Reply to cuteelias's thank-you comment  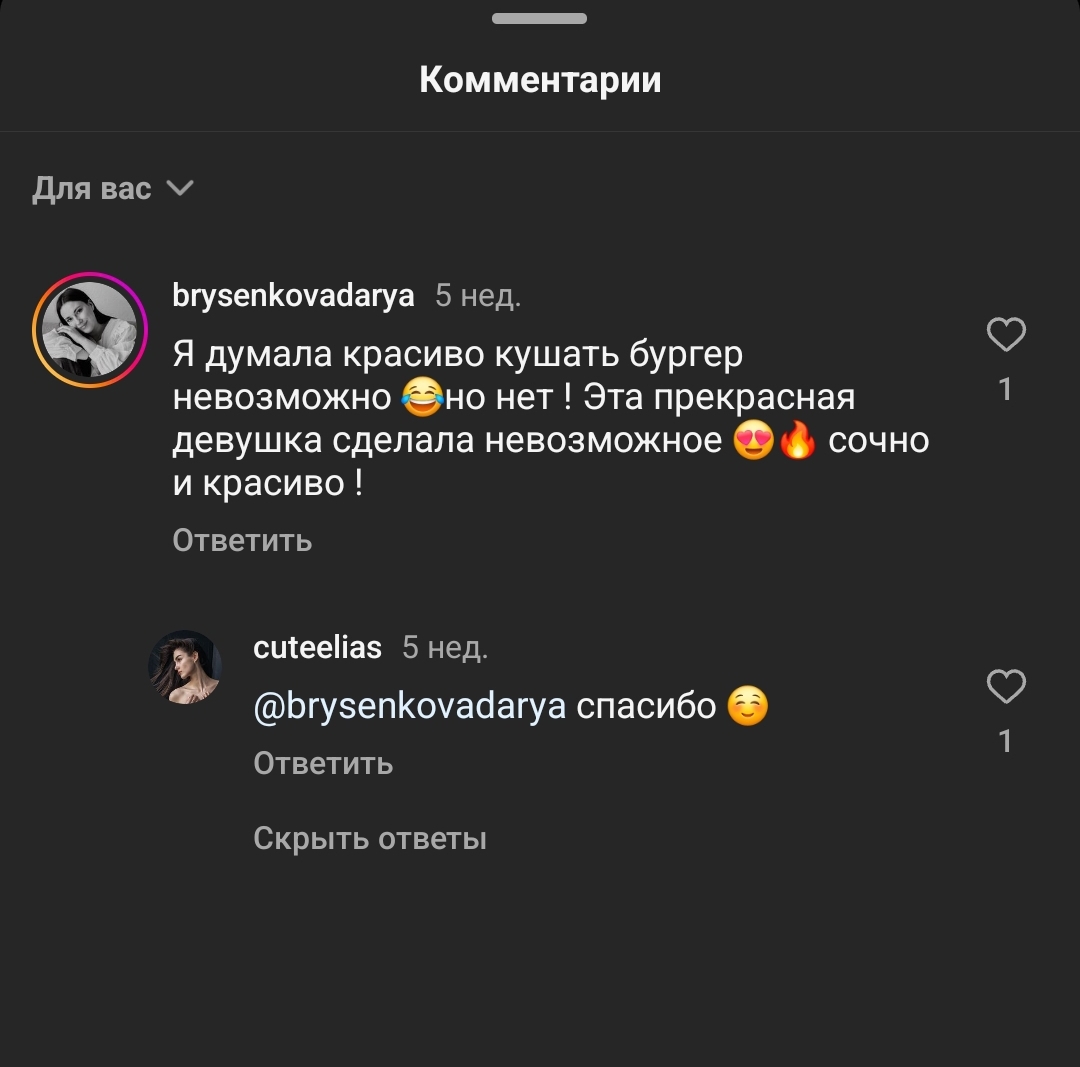pos(323,763)
